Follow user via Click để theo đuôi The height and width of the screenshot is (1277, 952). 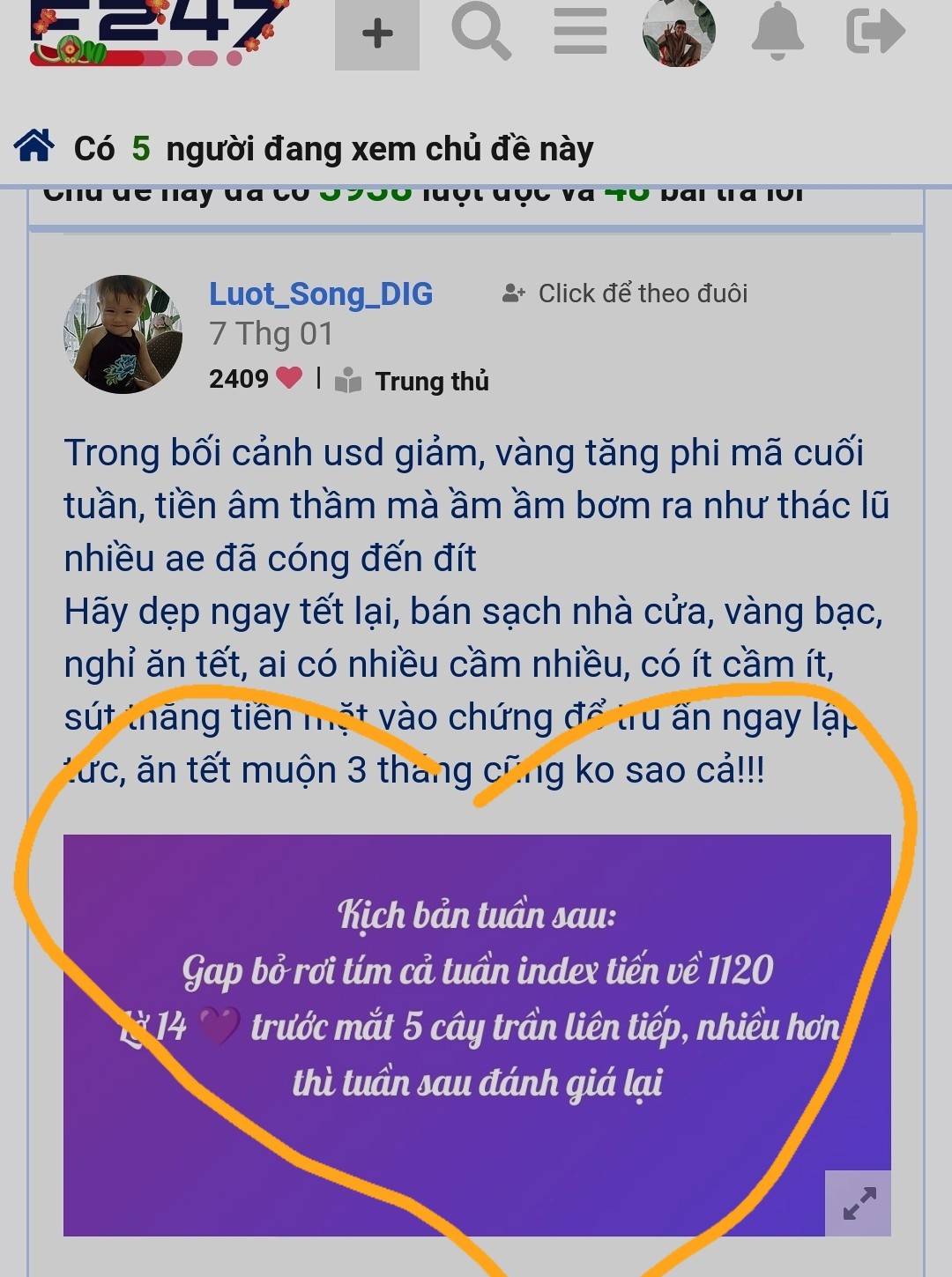click(626, 293)
